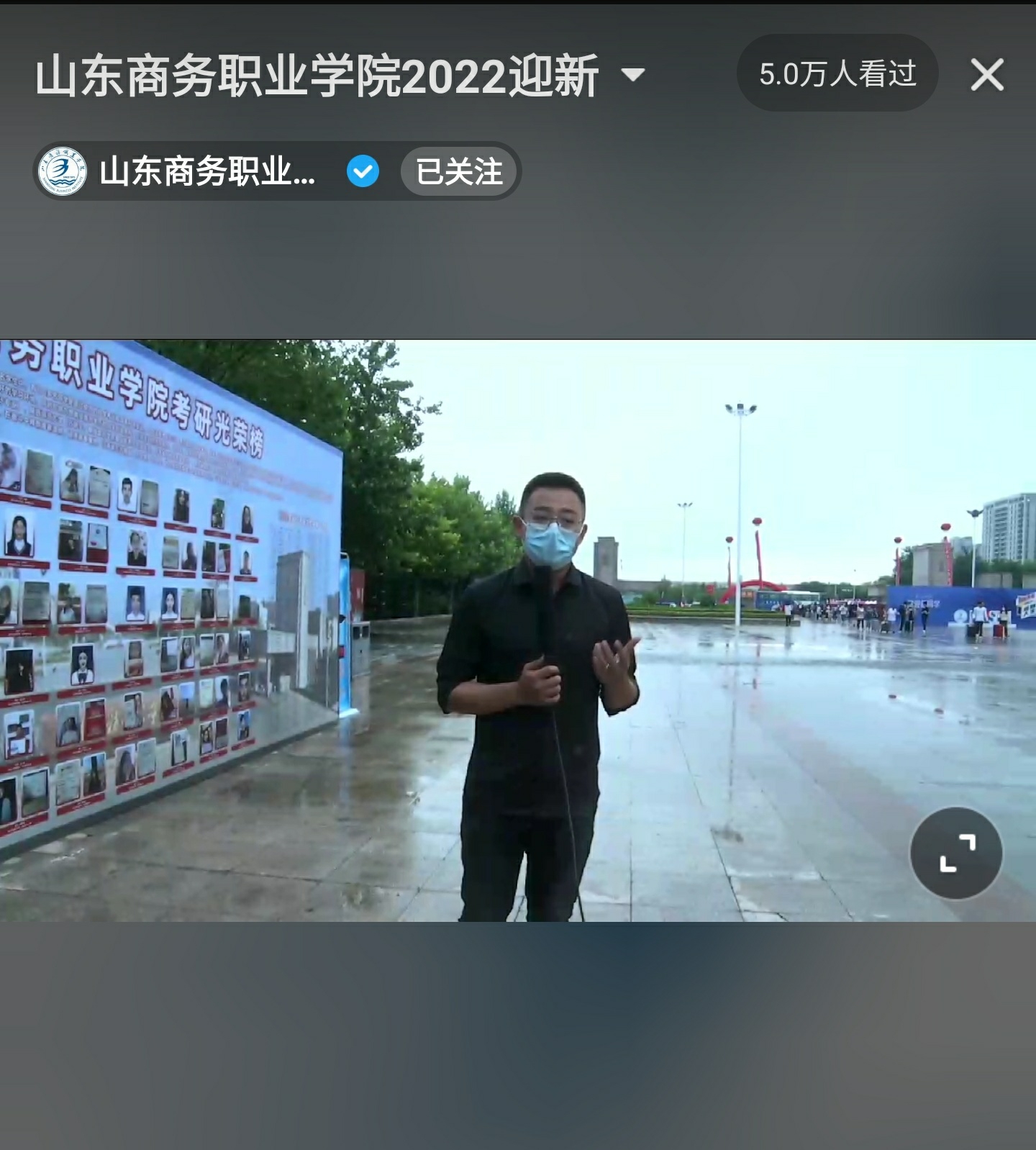Enter fullscreen video mode
Viewport: 1036px width, 1150px height.
955,853
